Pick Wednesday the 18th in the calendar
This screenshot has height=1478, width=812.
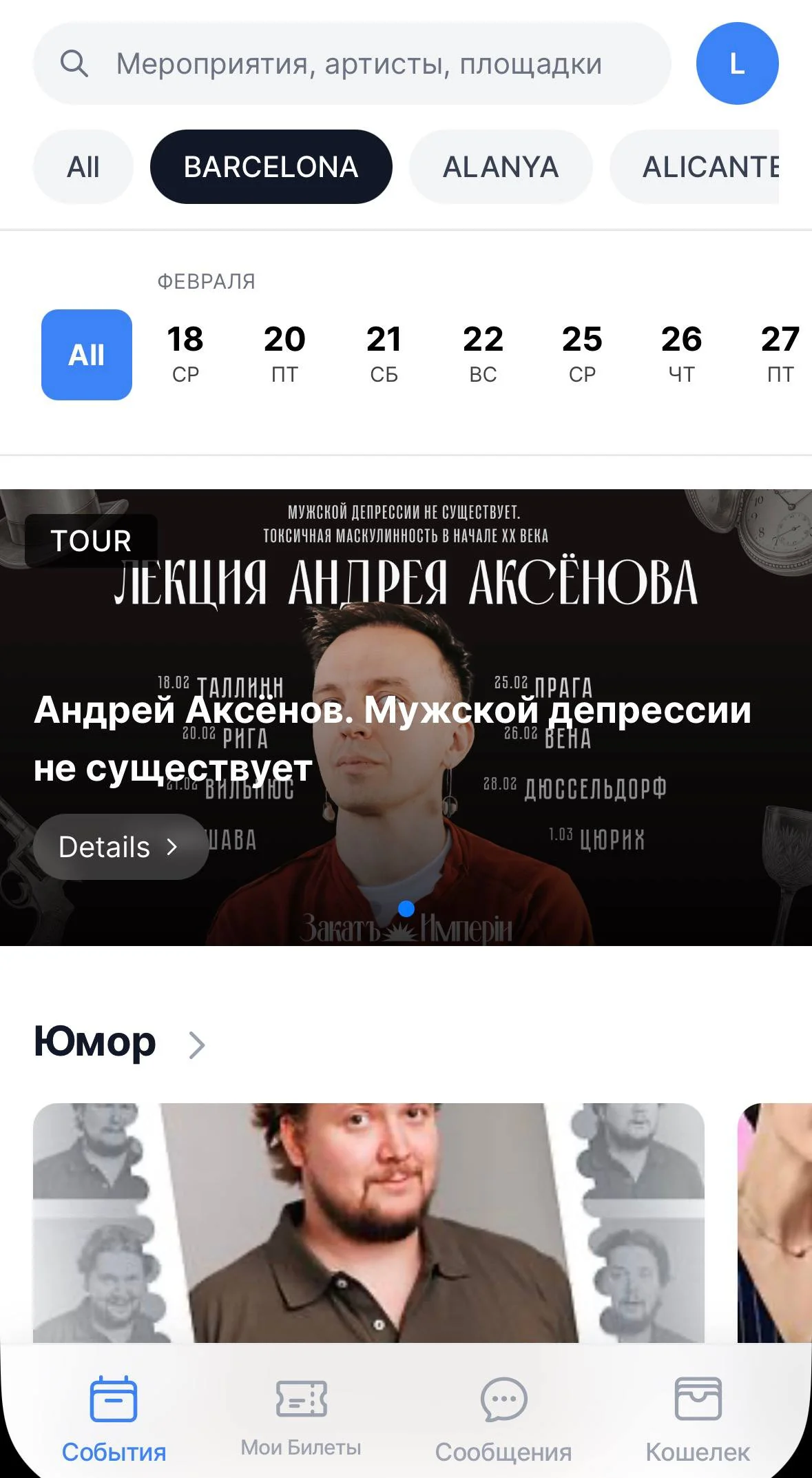click(185, 353)
